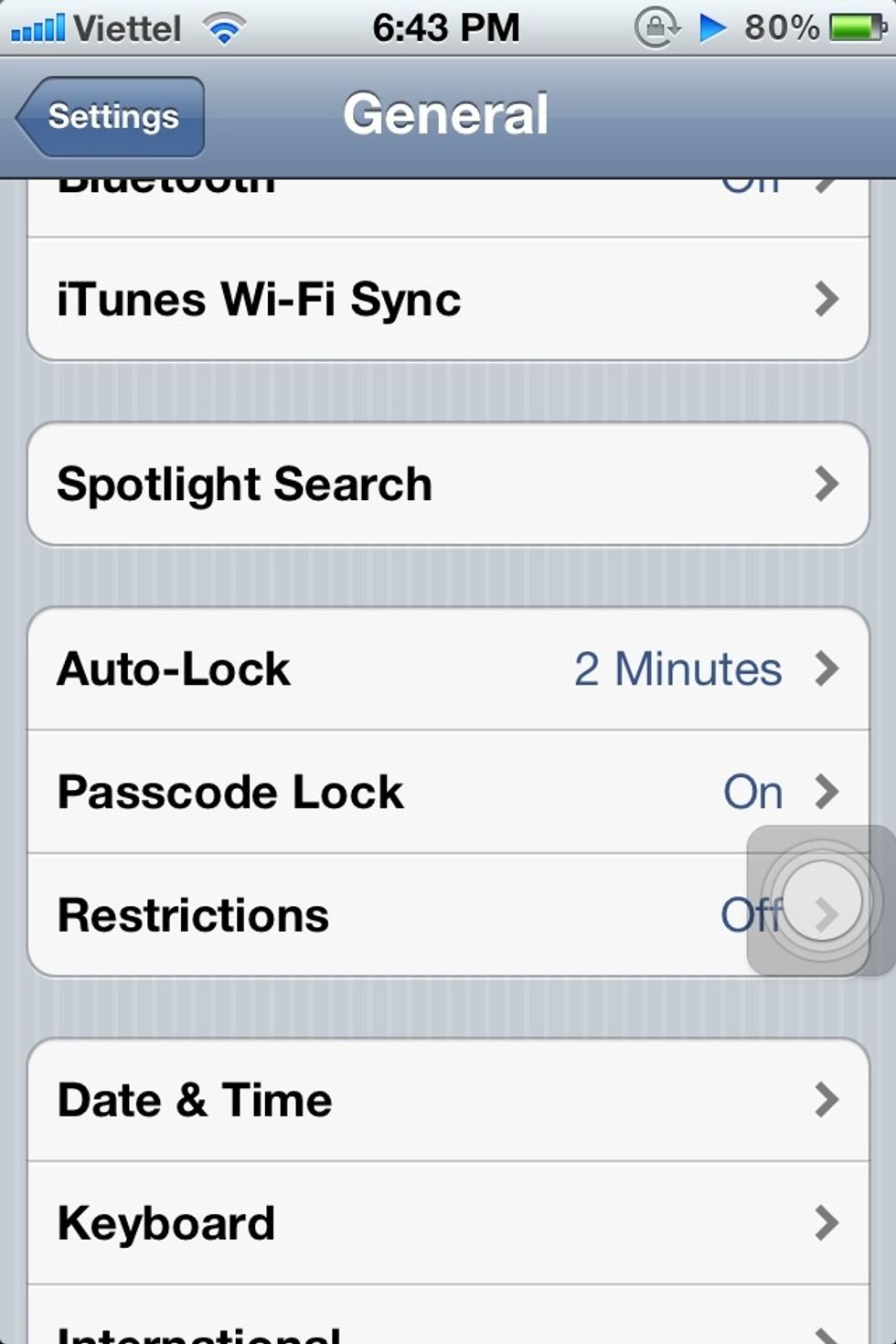Image resolution: width=896 pixels, height=1344 pixels.
Task: Open Spotlight Search settings
Action: (x=448, y=485)
